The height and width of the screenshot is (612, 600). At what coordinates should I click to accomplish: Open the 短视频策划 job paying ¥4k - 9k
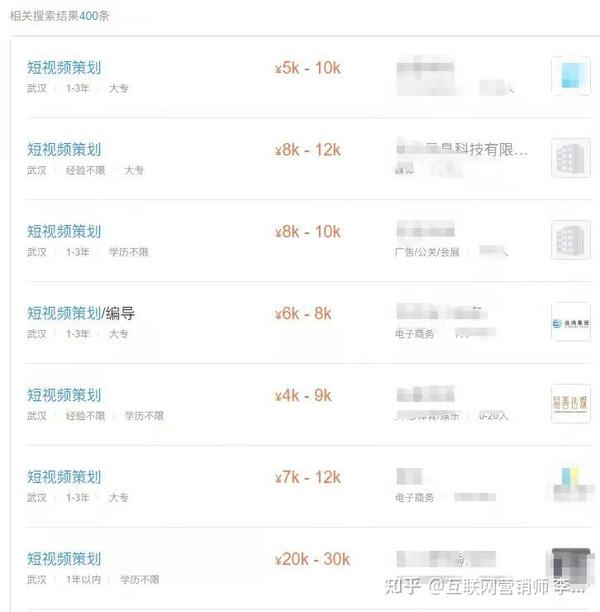[x=64, y=395]
